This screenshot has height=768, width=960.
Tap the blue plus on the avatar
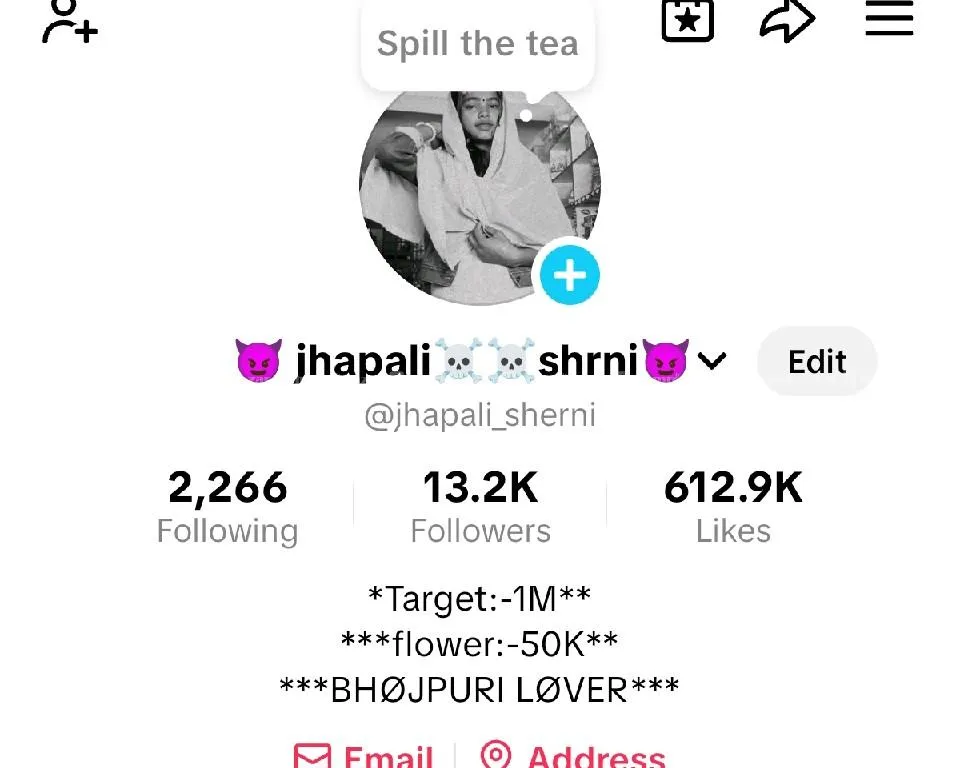coord(570,273)
